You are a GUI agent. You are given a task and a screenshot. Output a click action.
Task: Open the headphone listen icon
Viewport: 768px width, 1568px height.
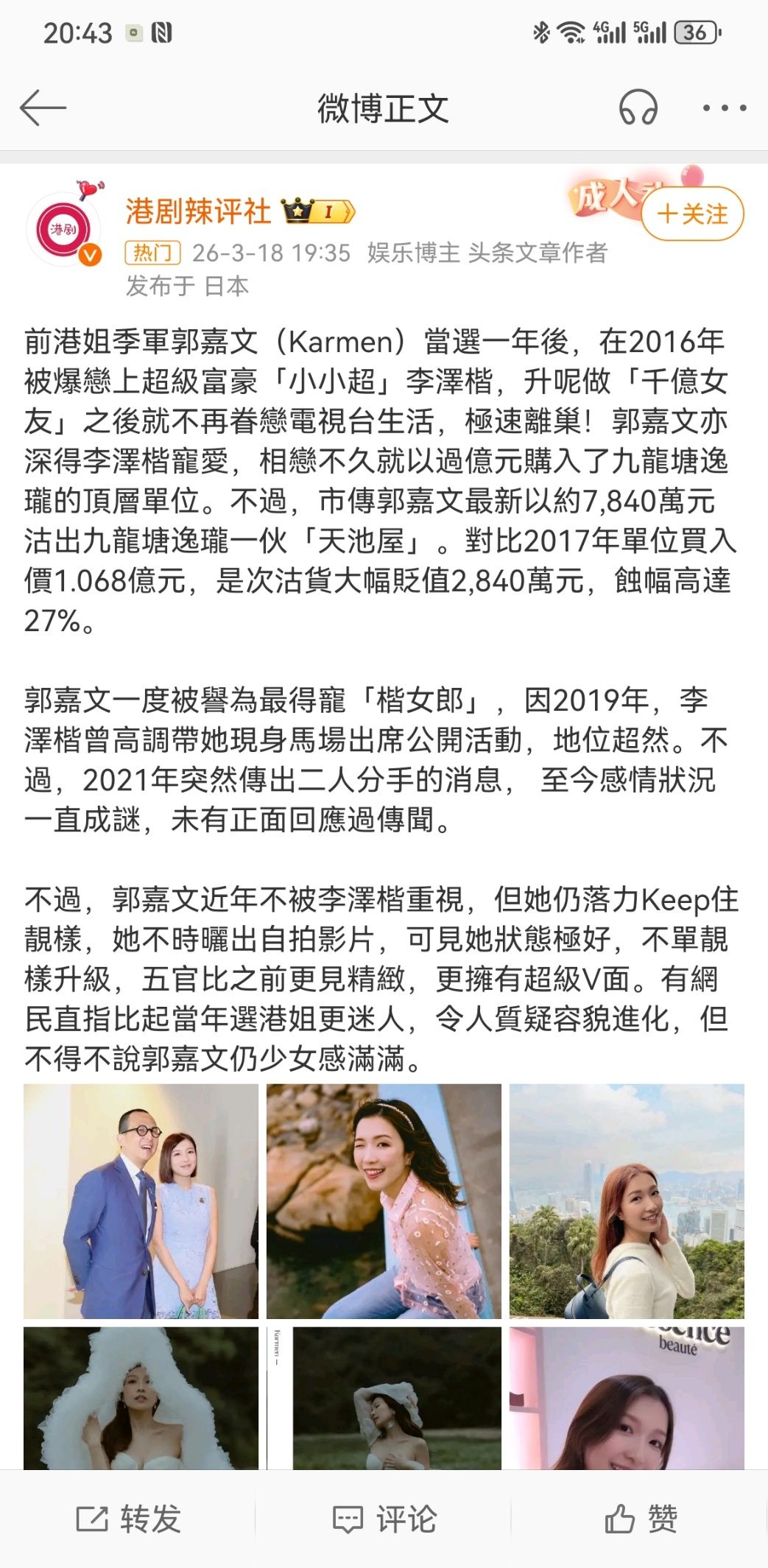pos(638,108)
